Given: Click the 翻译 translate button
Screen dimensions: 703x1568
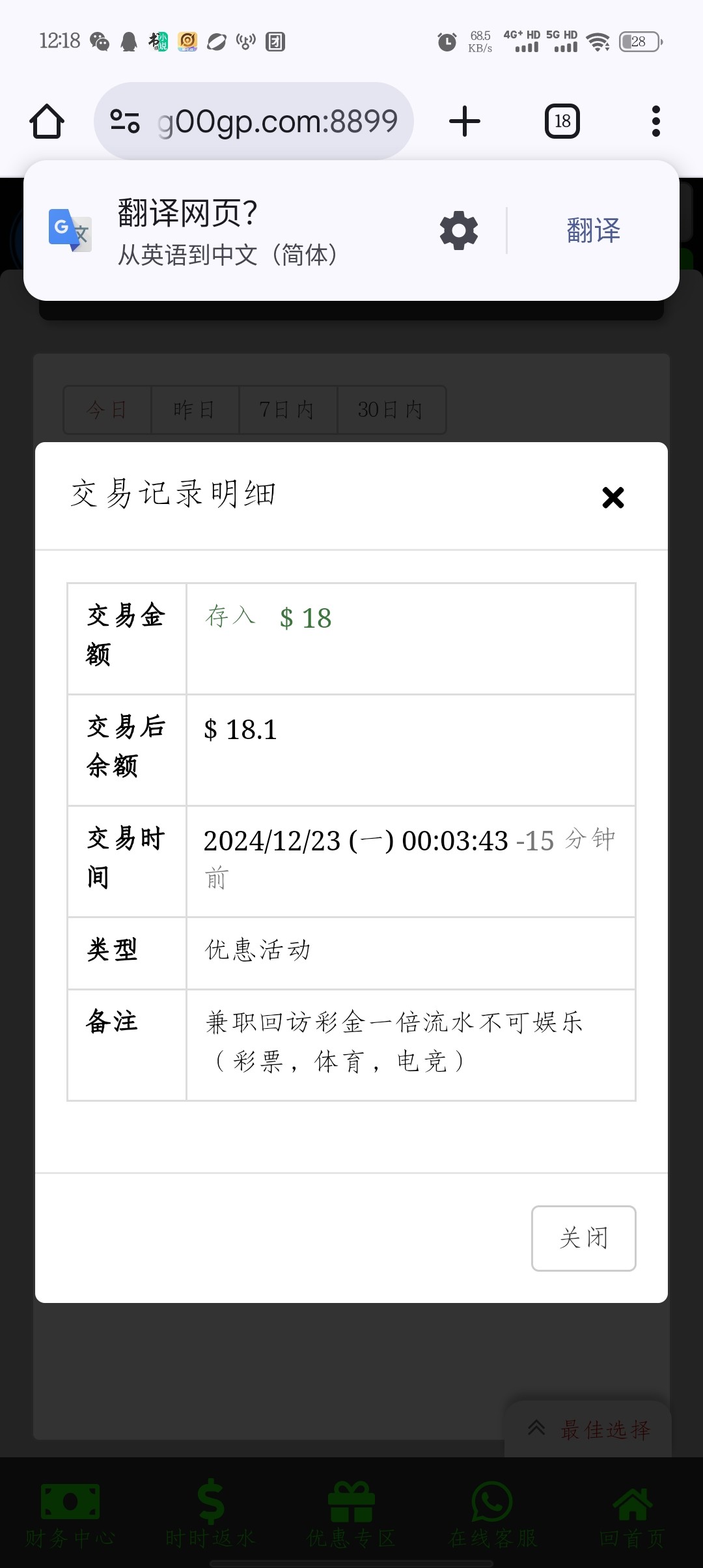Looking at the screenshot, I should coord(592,229).
